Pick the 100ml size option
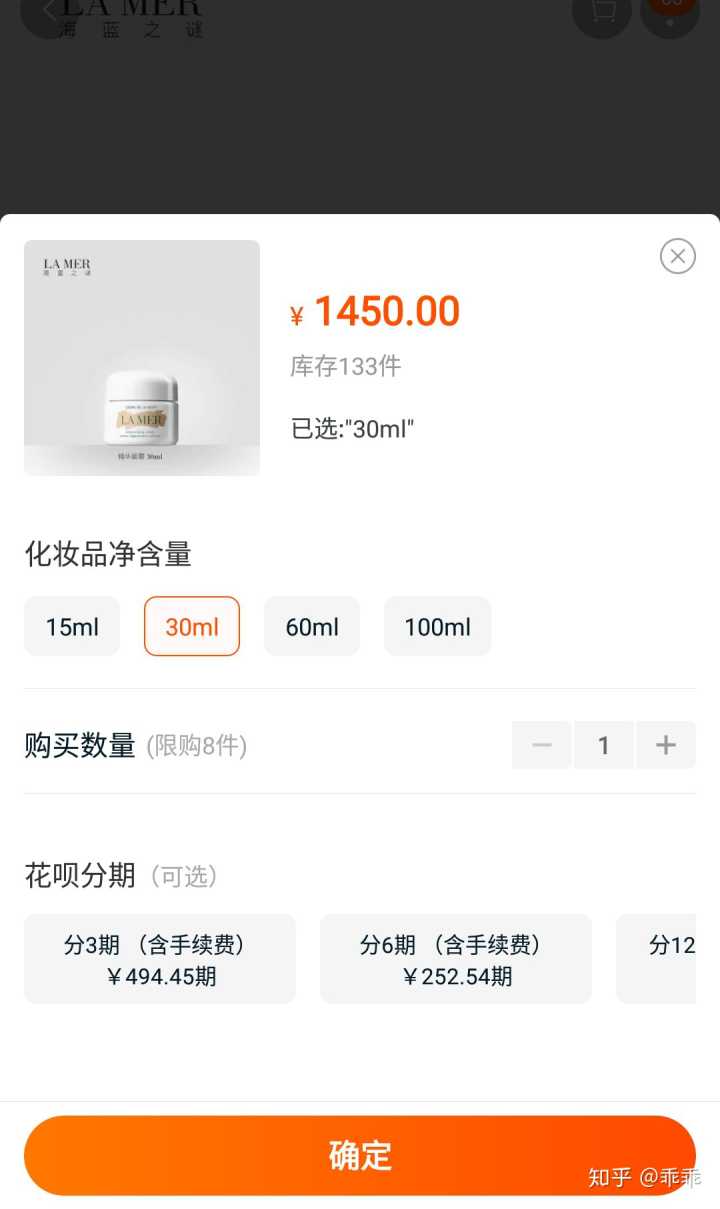 click(x=437, y=627)
